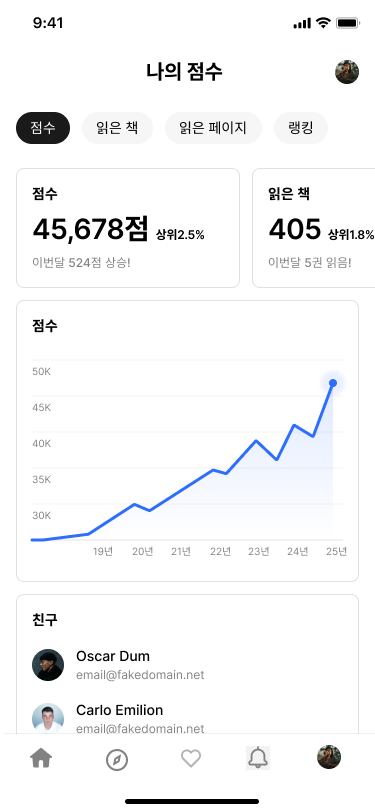This screenshot has width=375, height=812.
Task: Switch to the 읽은 페이지 chip
Action: click(x=213, y=128)
